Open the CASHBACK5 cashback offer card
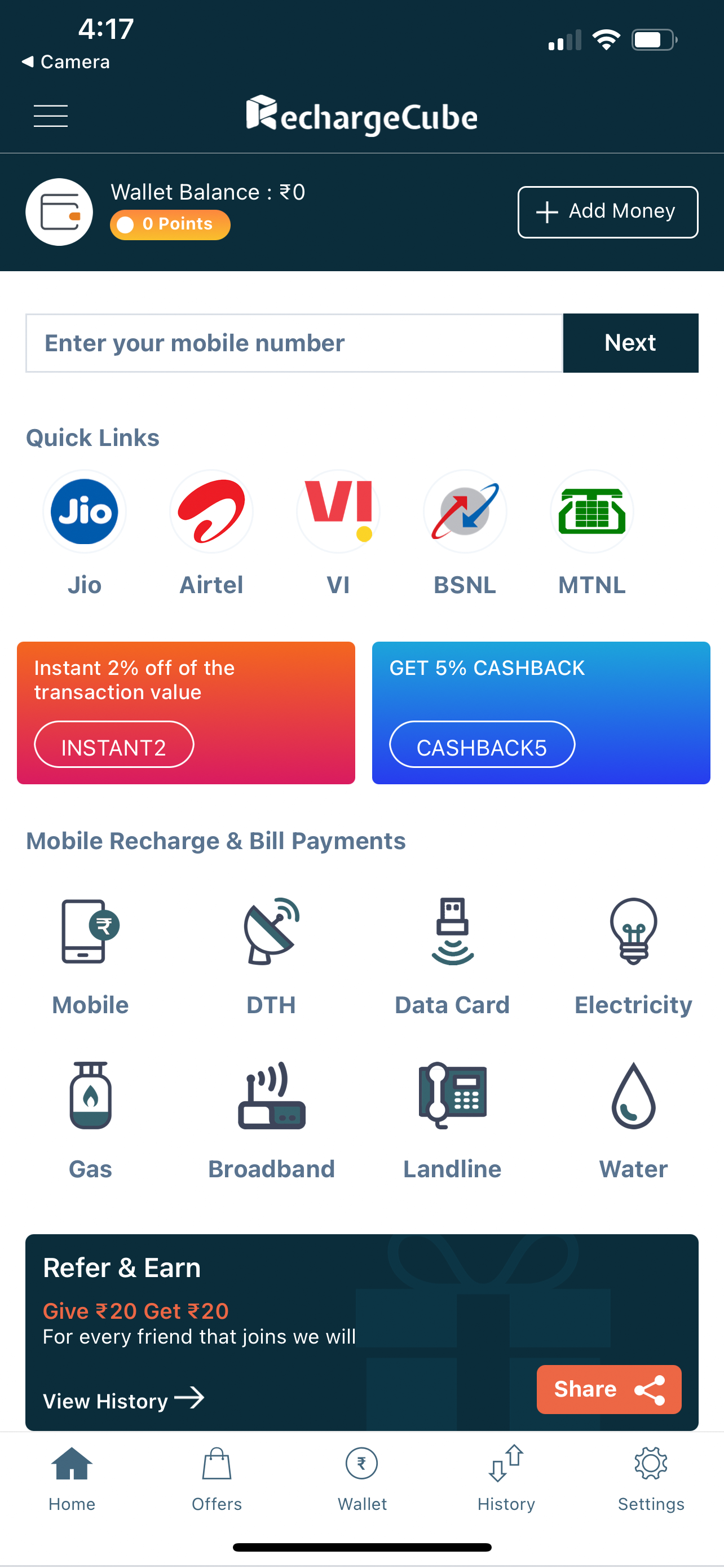Screen dimensions: 724x1568 pos(541,713)
